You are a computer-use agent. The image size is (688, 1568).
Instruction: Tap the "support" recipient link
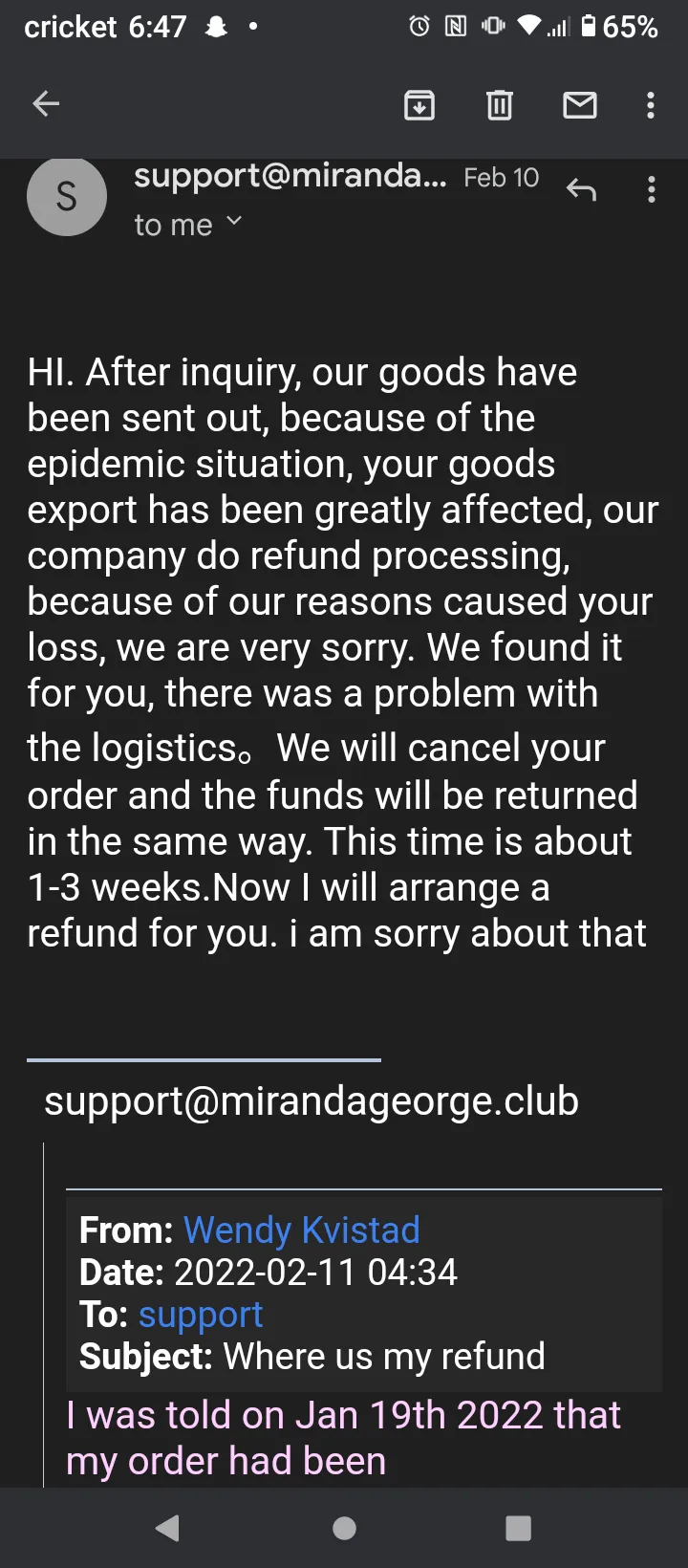(x=201, y=1315)
